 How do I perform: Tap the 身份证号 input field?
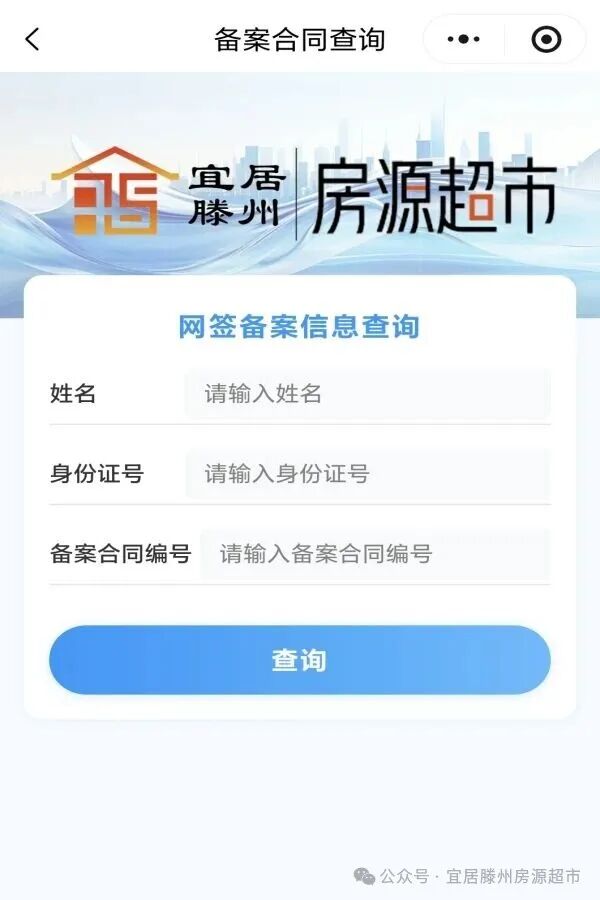[x=367, y=474]
